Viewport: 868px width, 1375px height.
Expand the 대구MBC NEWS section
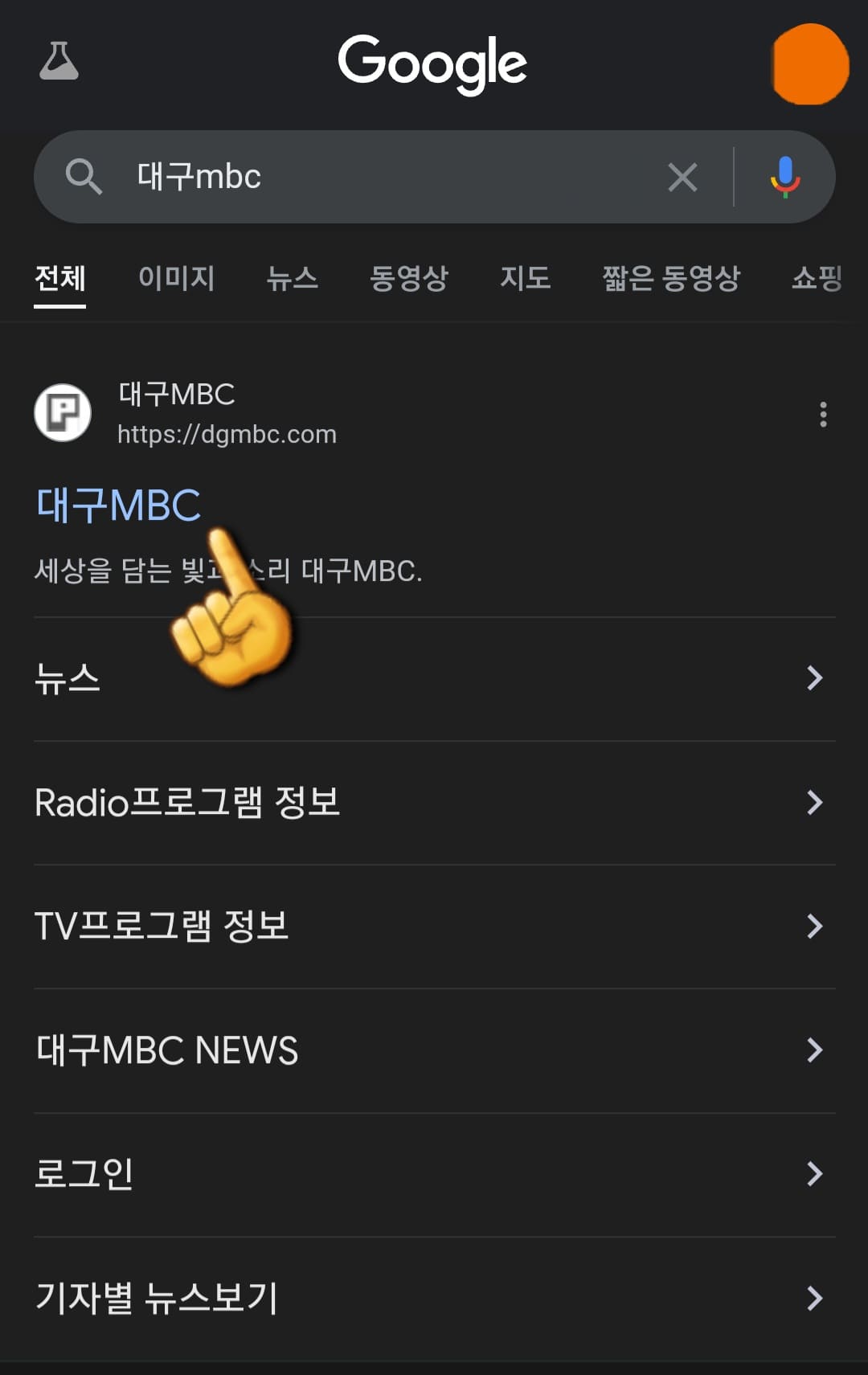tap(166, 1050)
